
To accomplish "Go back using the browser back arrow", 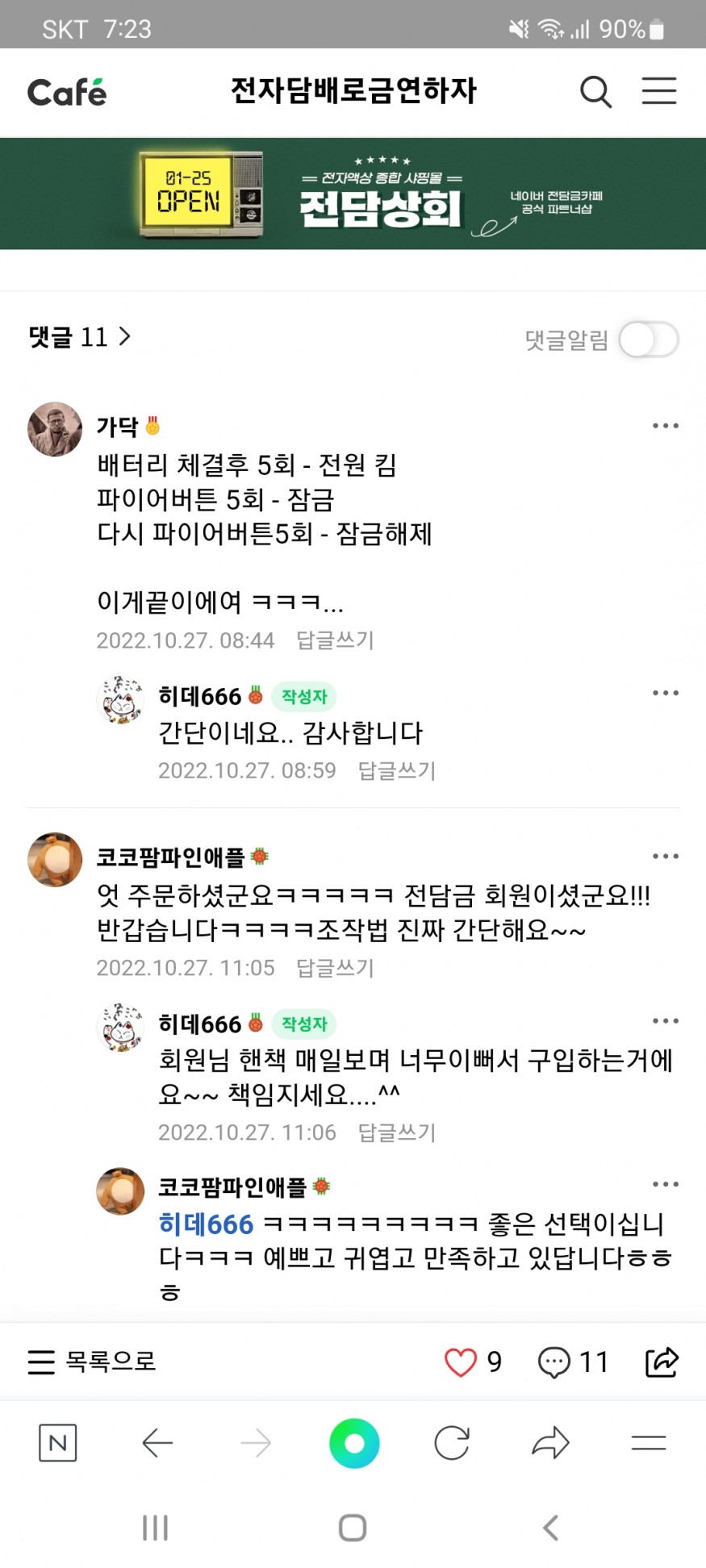I will 157,1443.
